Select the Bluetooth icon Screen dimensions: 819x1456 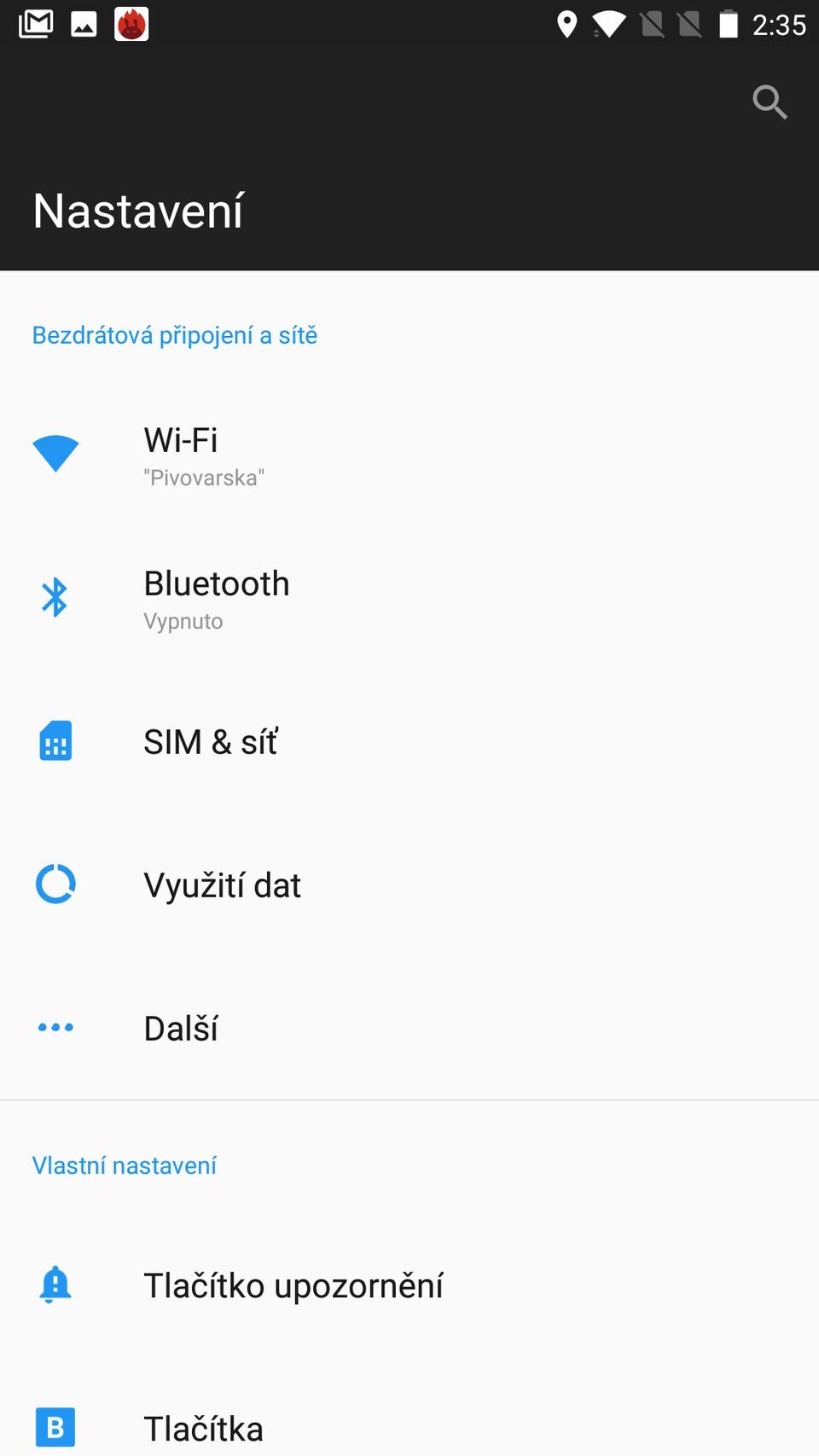click(x=55, y=596)
